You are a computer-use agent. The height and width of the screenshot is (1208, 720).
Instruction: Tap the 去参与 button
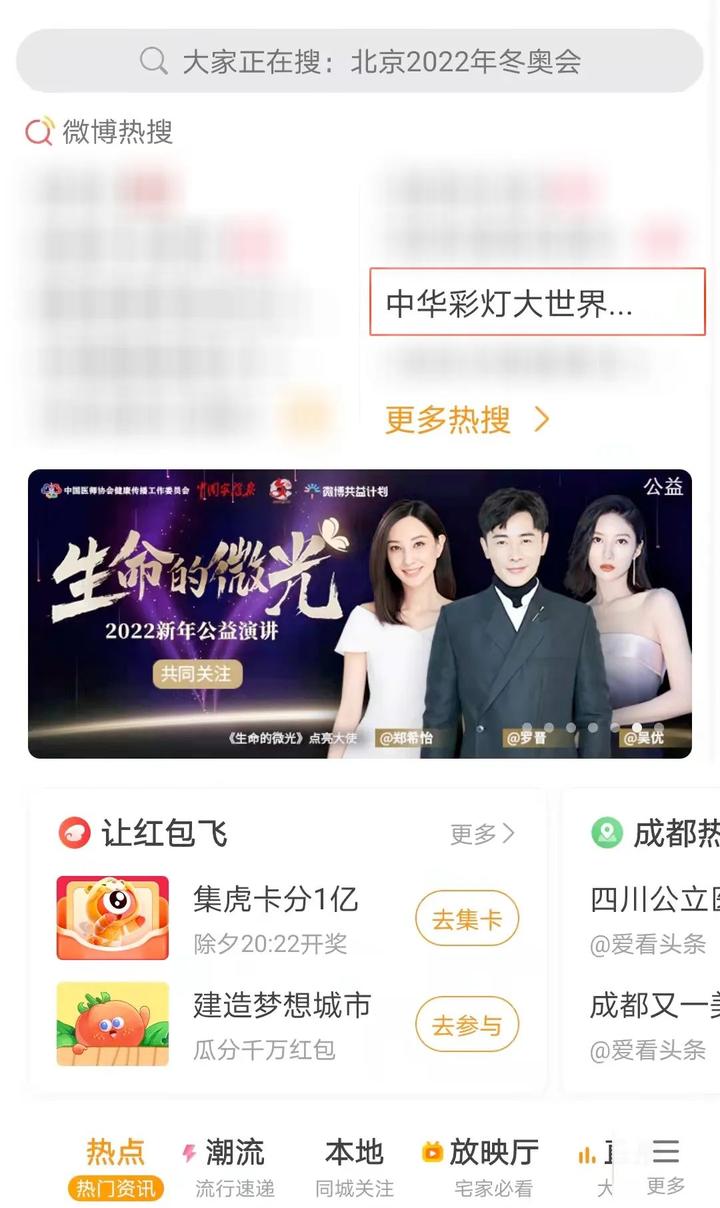click(466, 1024)
